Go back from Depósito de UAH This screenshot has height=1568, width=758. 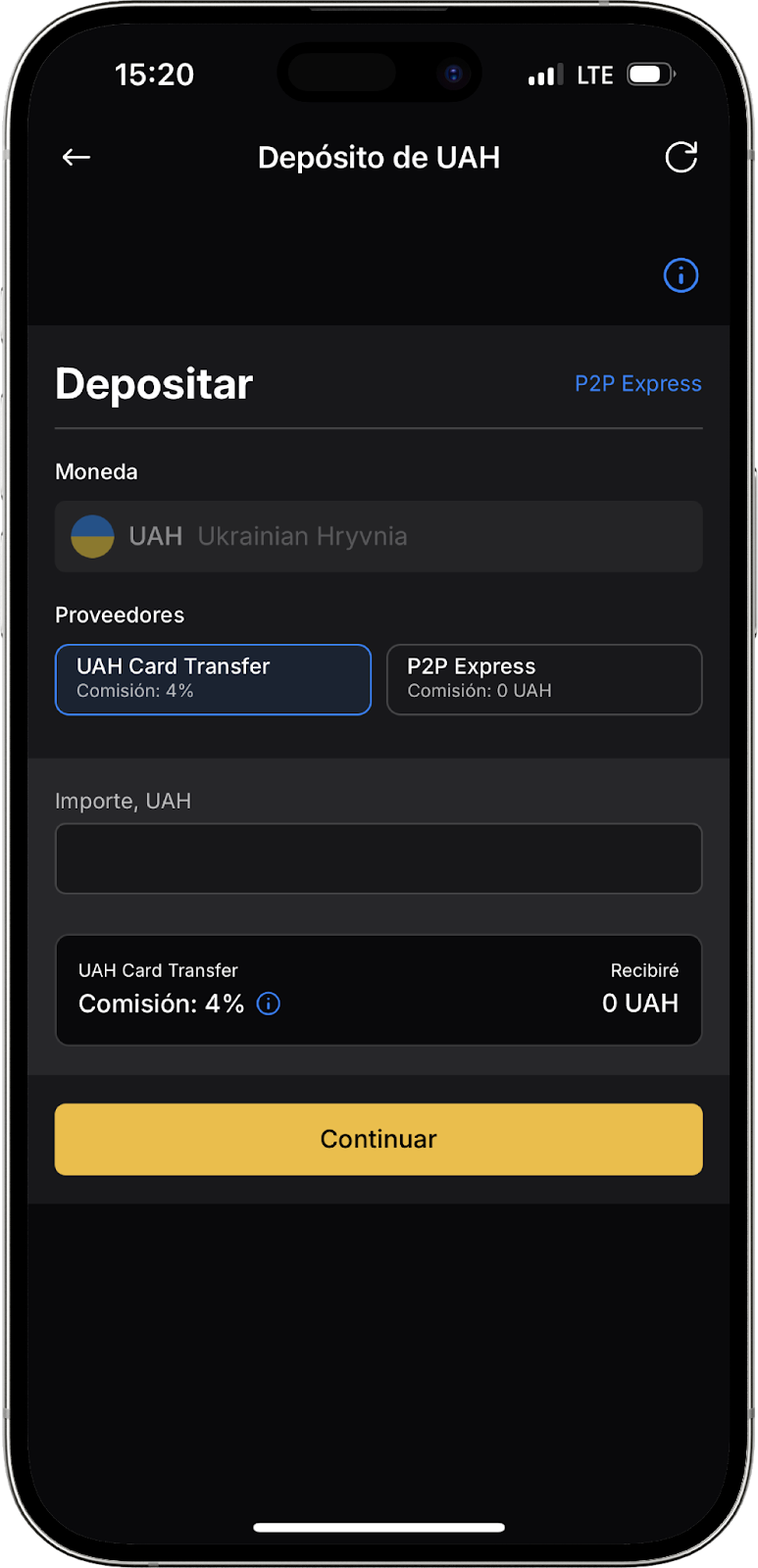pos(76,157)
